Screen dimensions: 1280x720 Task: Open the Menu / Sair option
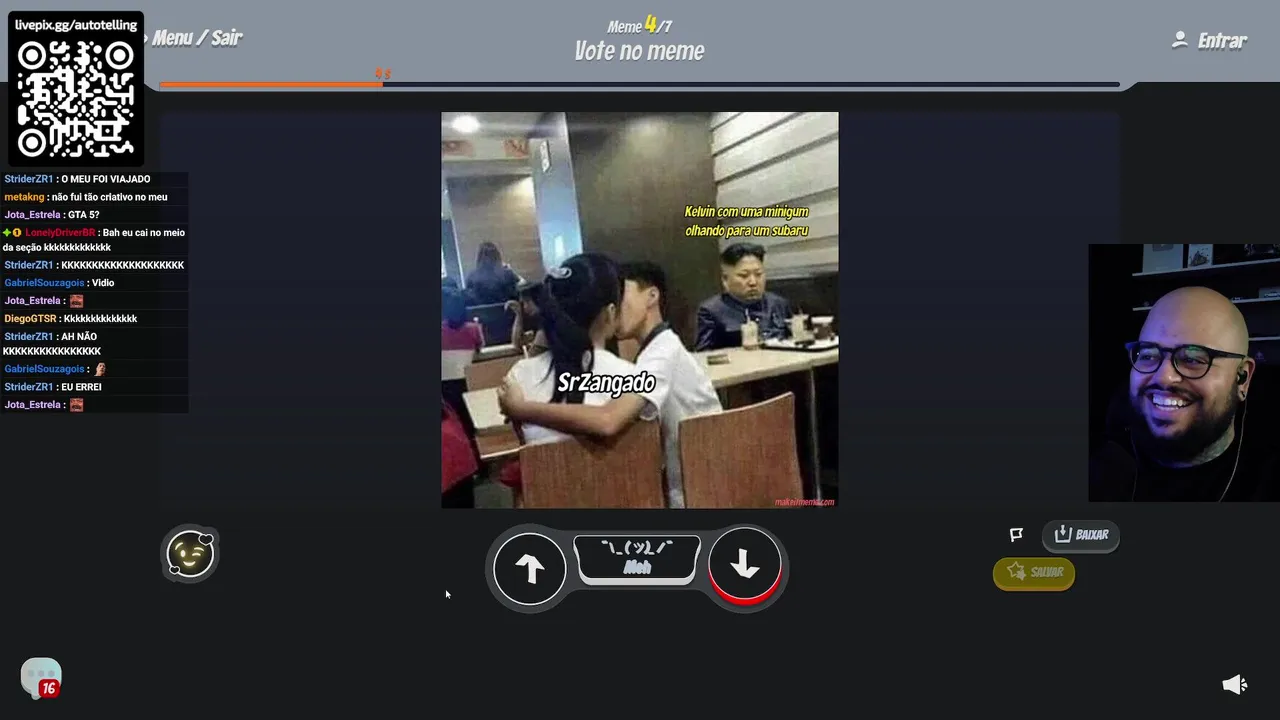pyautogui.click(x=196, y=38)
